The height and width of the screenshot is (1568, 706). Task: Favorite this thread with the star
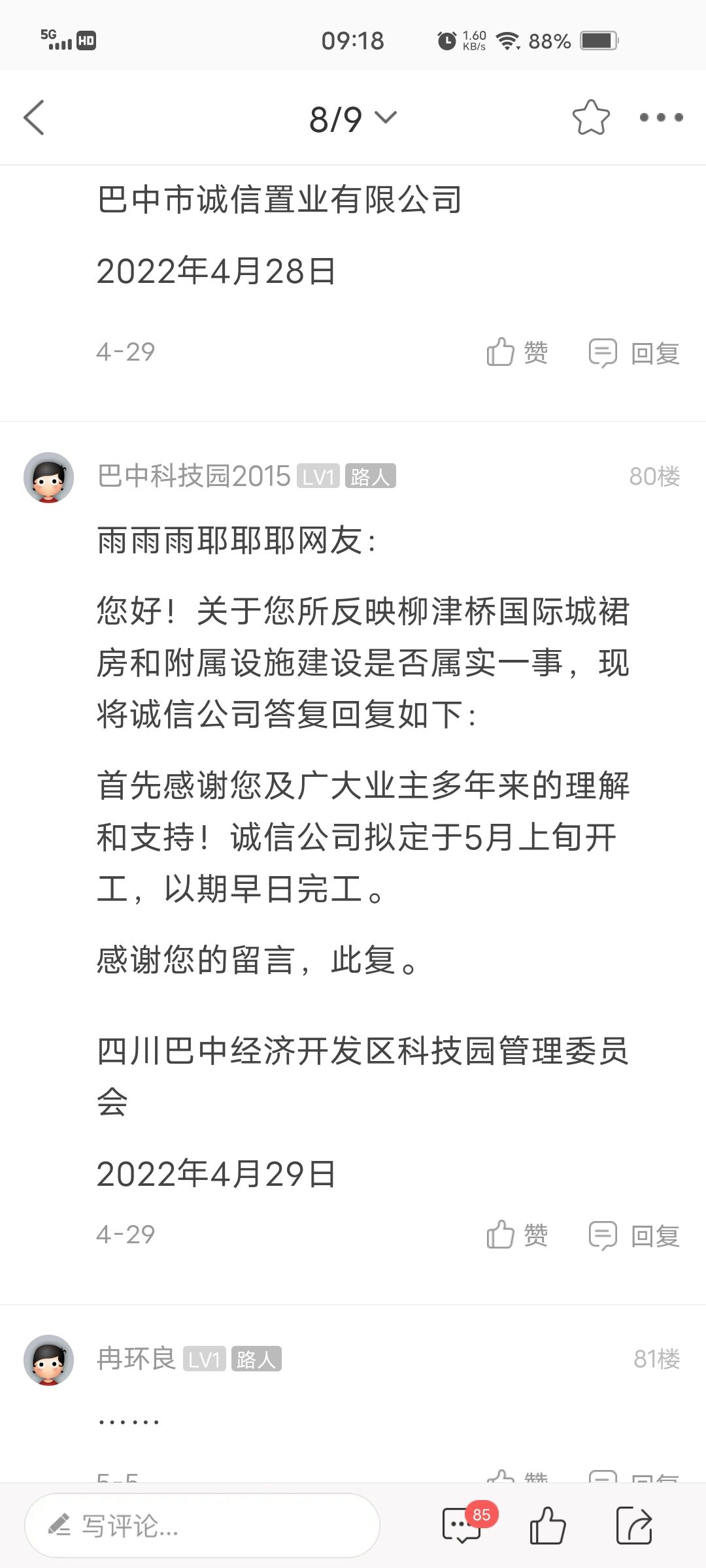coord(591,118)
